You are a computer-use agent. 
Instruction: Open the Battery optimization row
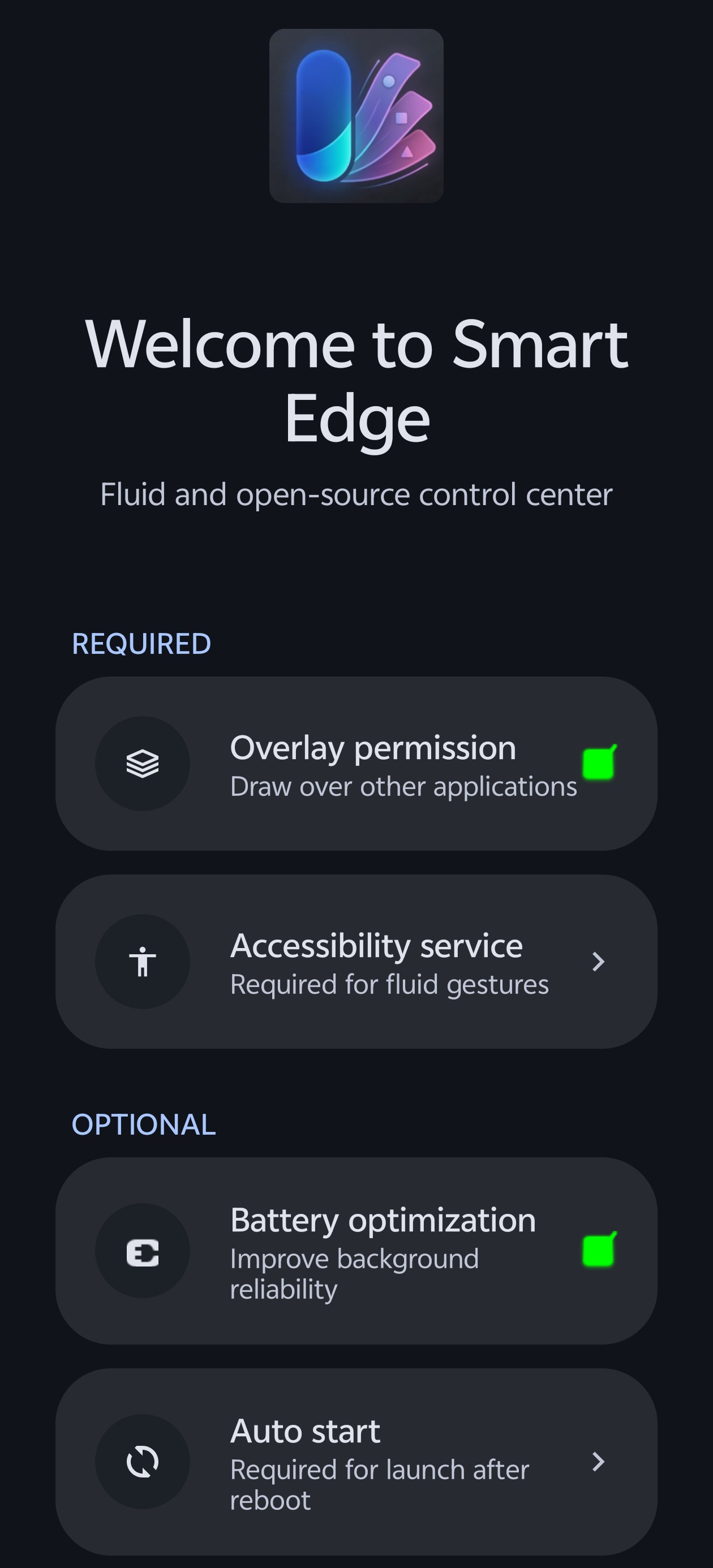[356, 1250]
